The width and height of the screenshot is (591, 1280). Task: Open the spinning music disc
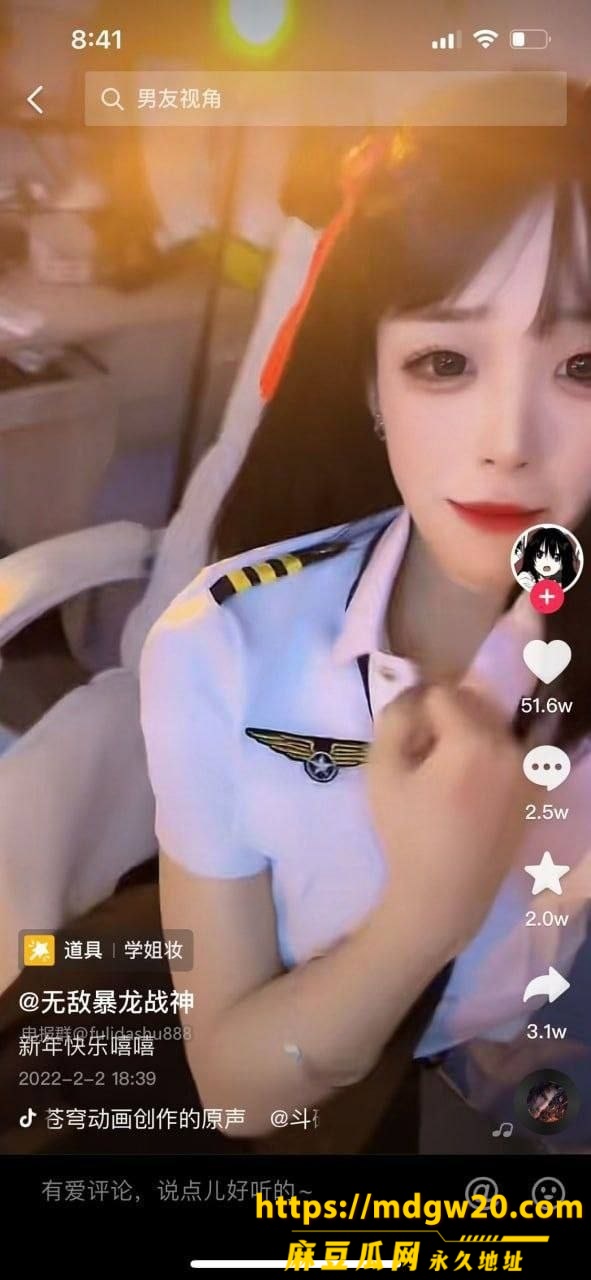(547, 1101)
